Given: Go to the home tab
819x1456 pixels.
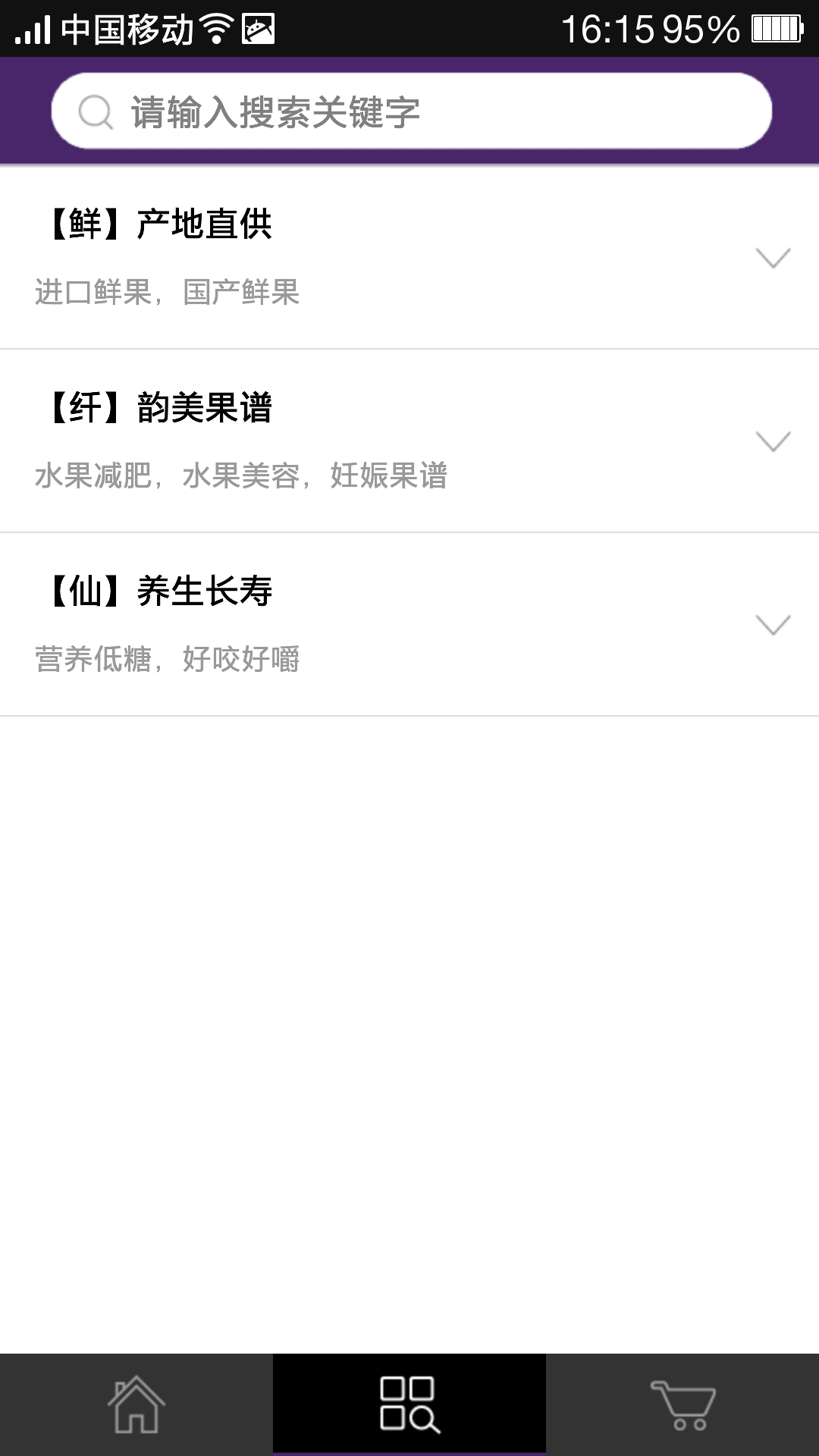Looking at the screenshot, I should coord(136,1404).
